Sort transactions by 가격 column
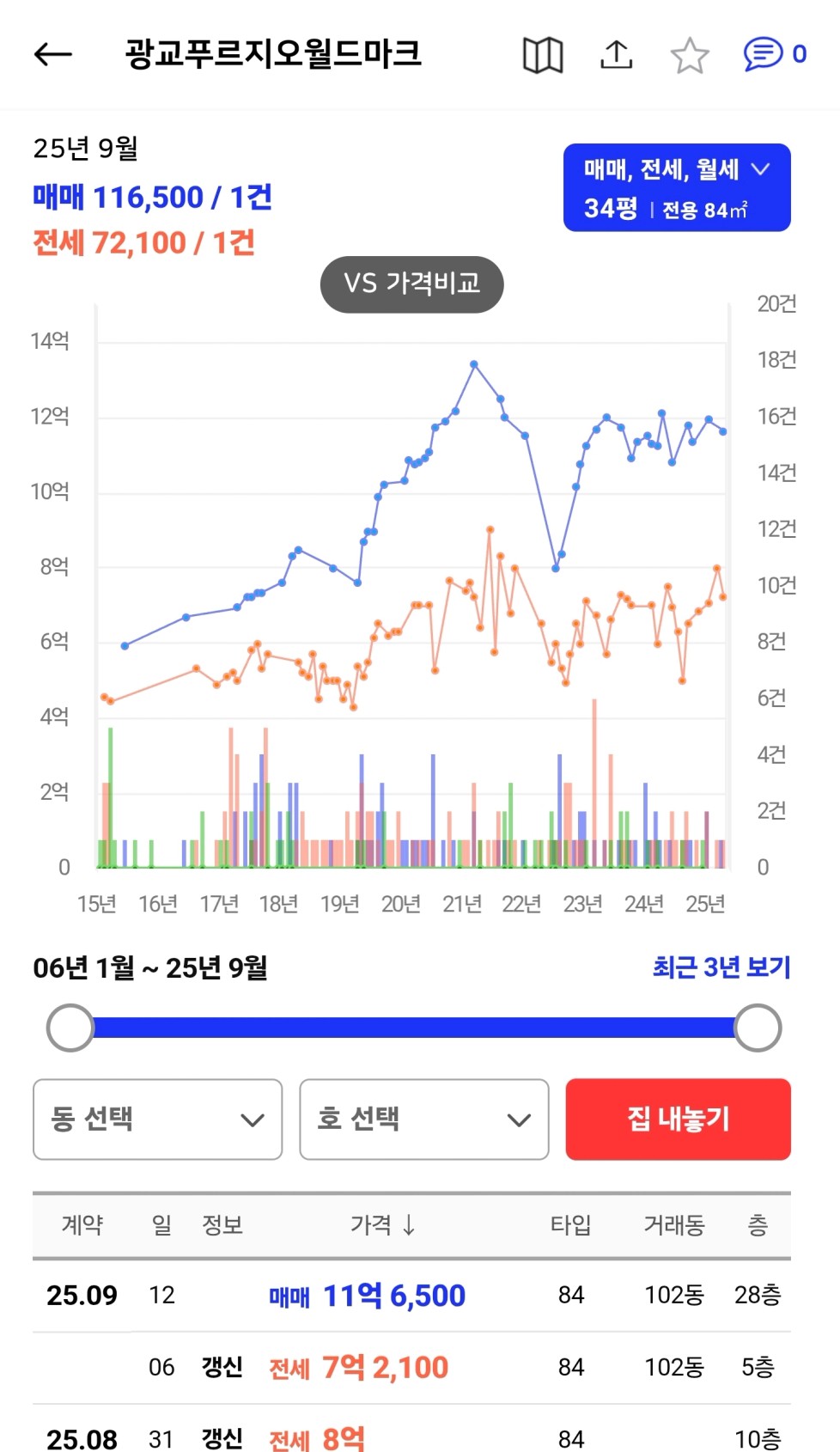 (x=383, y=1224)
